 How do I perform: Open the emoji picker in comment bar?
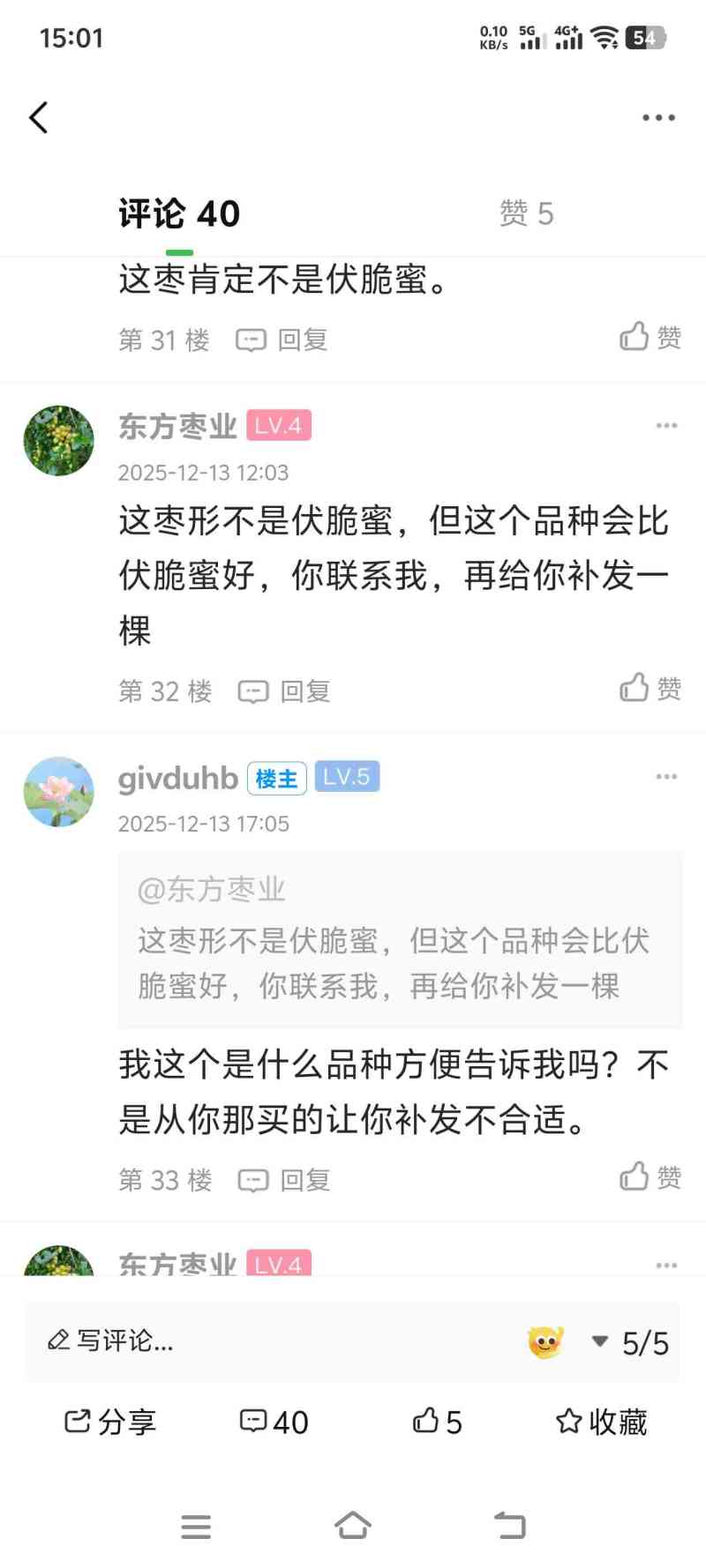545,1342
